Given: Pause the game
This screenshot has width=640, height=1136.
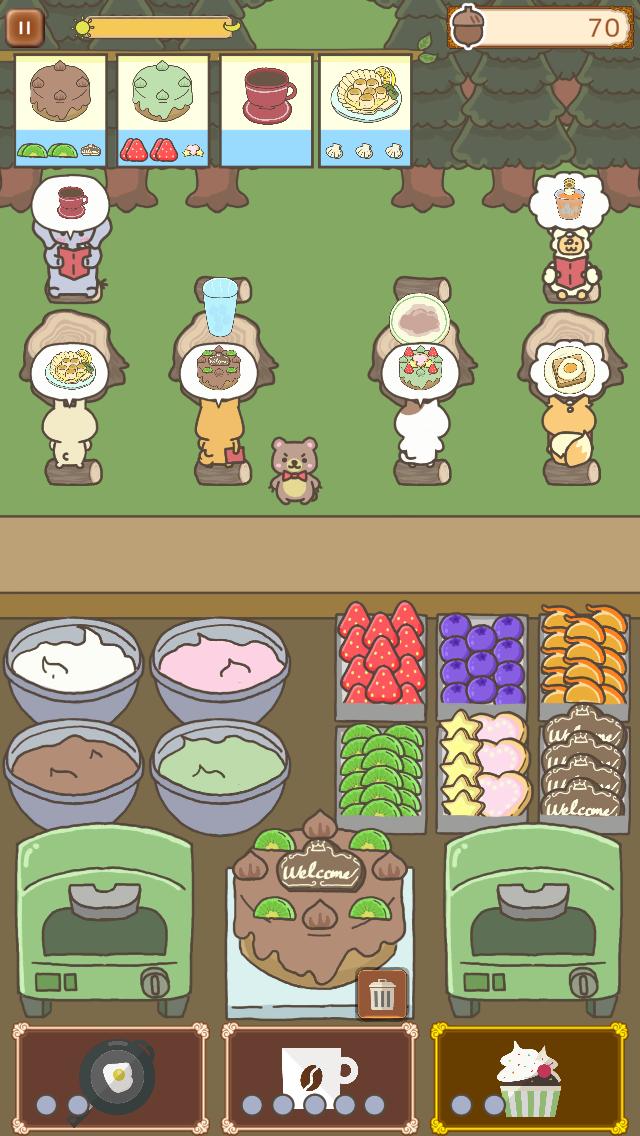Looking at the screenshot, I should tap(24, 27).
